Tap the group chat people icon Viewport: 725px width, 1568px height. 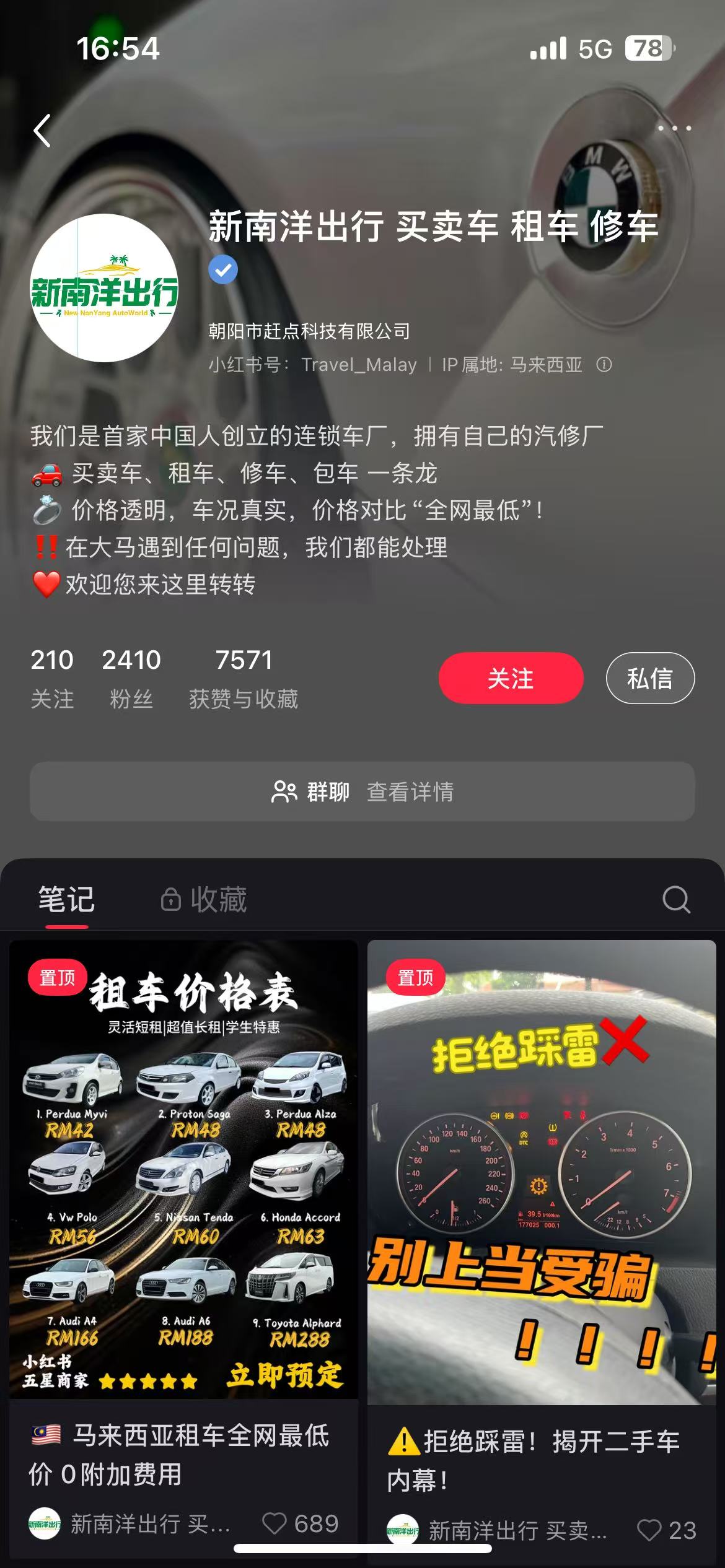[x=286, y=792]
